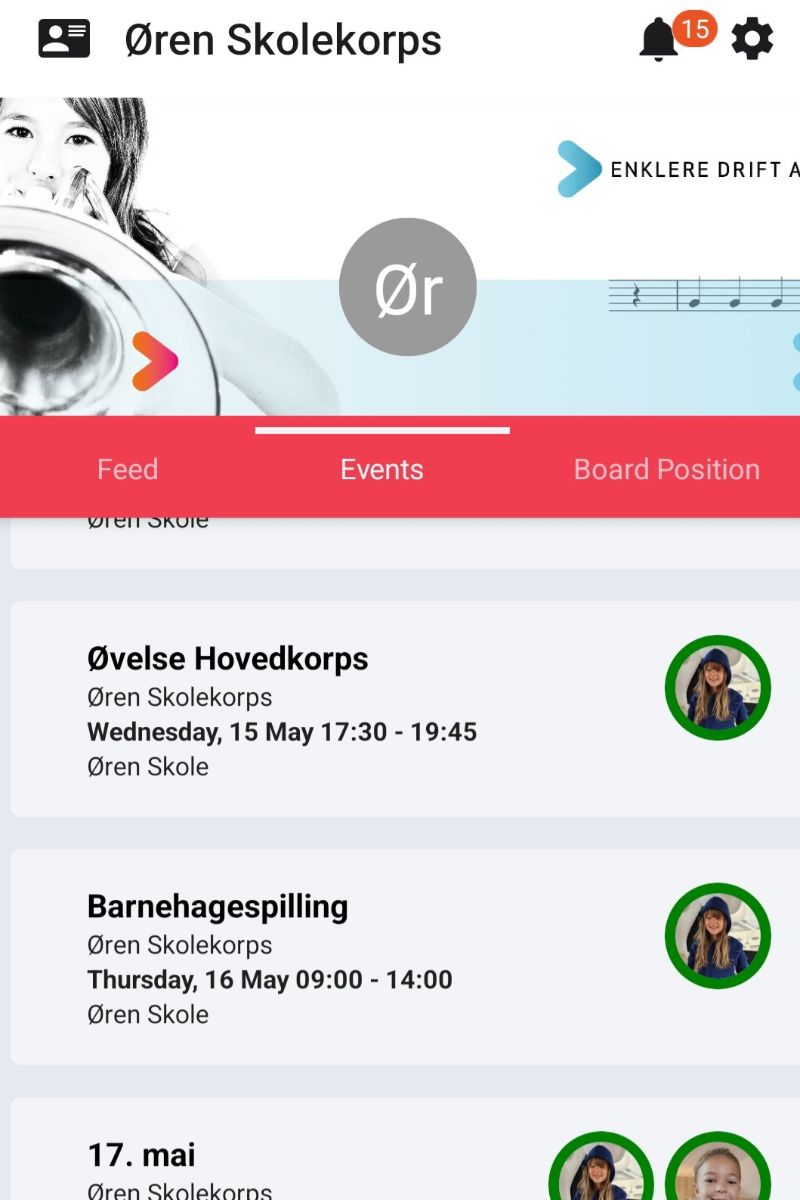Select the Events tab

tap(382, 469)
